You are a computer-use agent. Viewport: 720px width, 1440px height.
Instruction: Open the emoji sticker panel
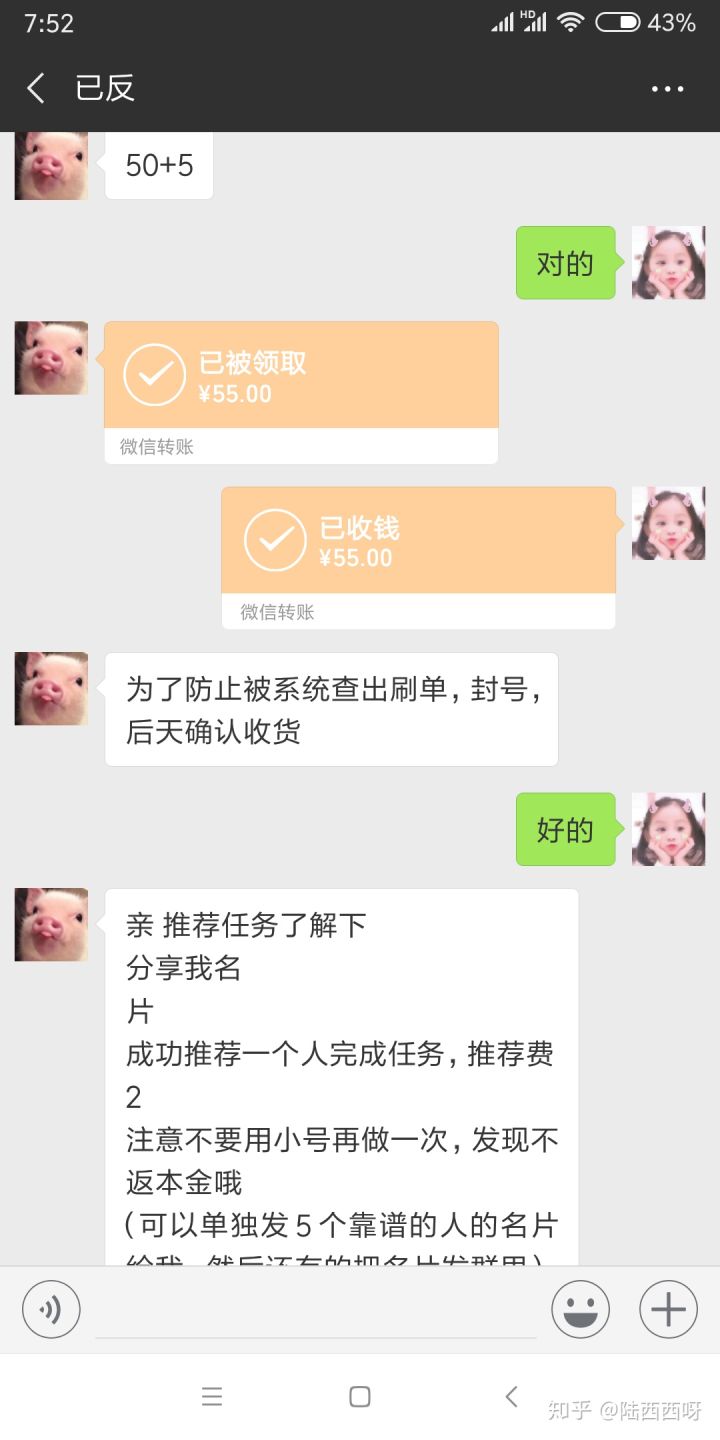pyautogui.click(x=580, y=1309)
